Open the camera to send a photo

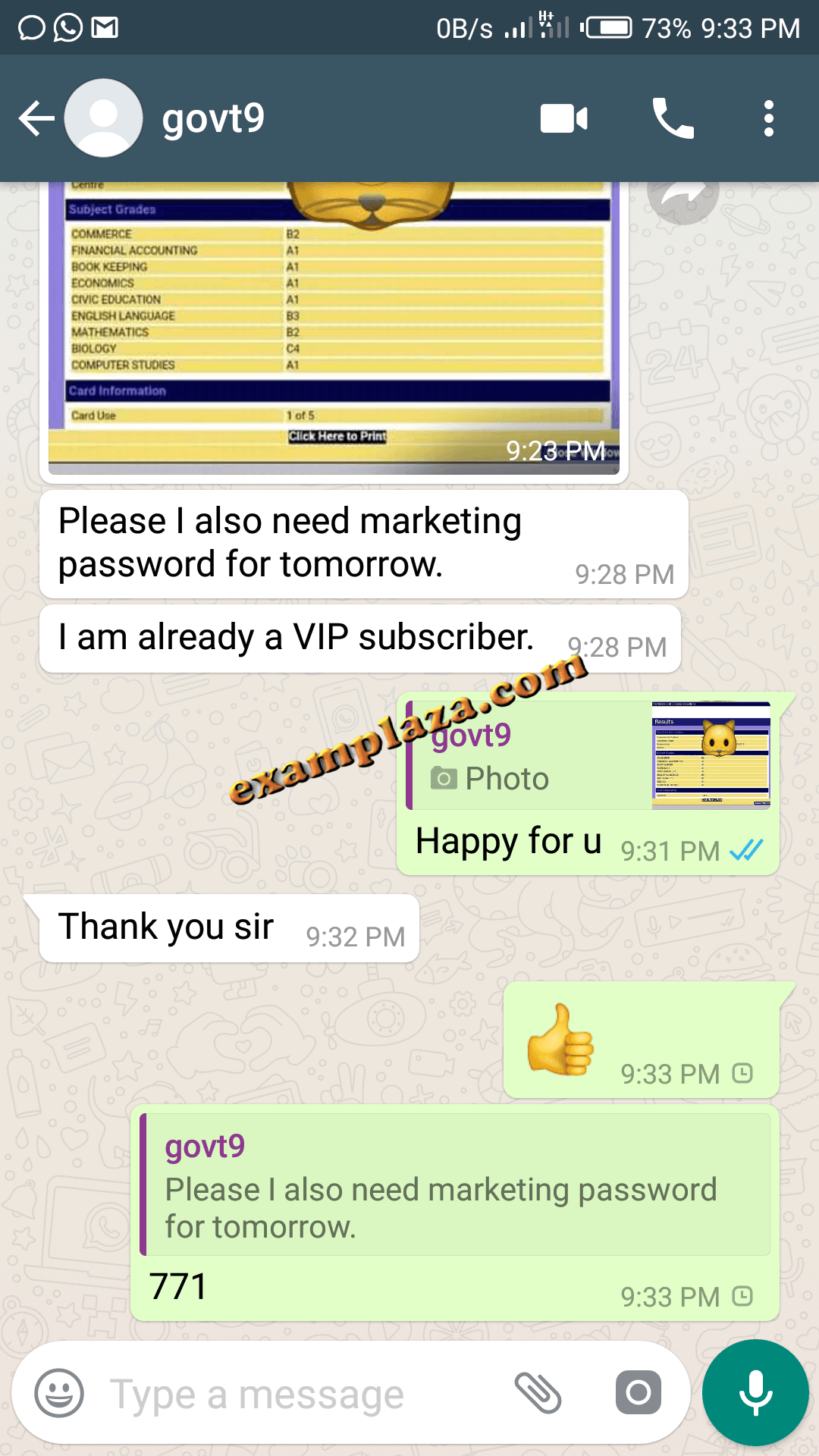pos(637,1392)
